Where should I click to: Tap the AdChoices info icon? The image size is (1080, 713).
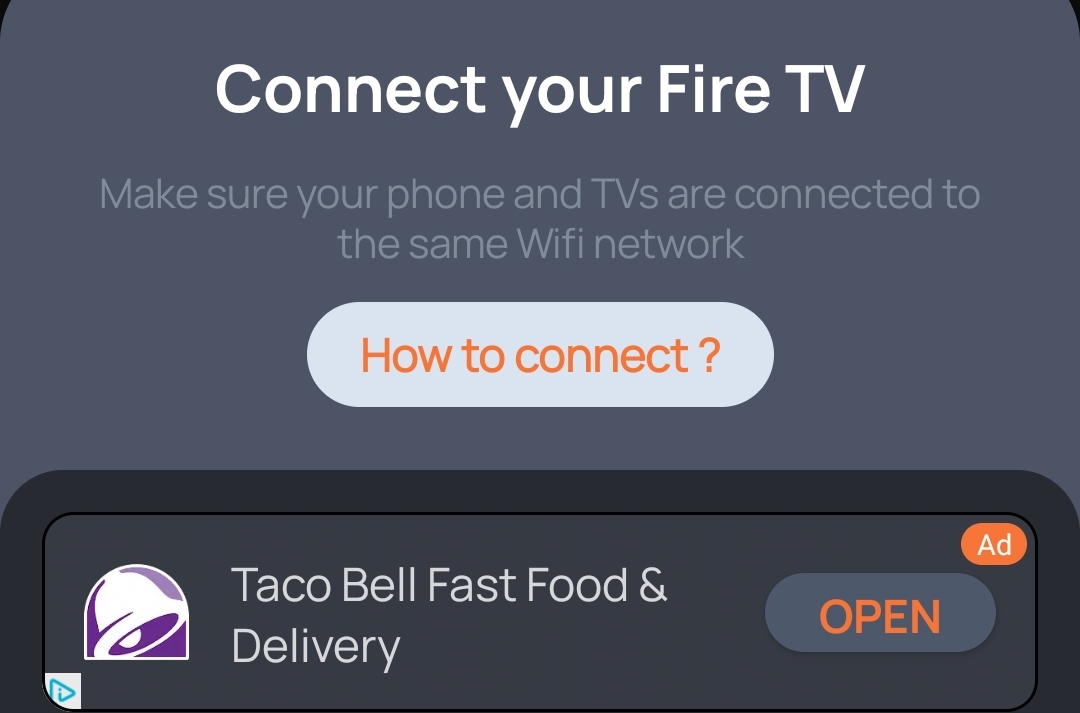point(63,690)
